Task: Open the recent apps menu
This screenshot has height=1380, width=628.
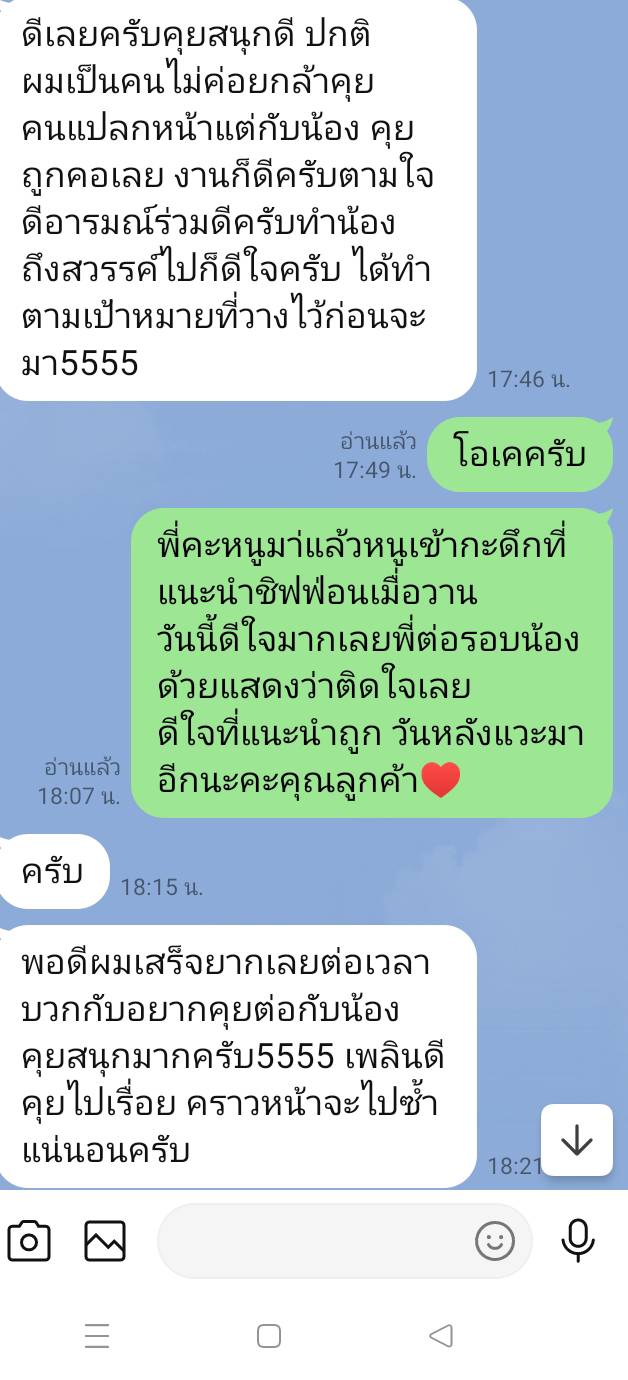Action: click(97, 1335)
